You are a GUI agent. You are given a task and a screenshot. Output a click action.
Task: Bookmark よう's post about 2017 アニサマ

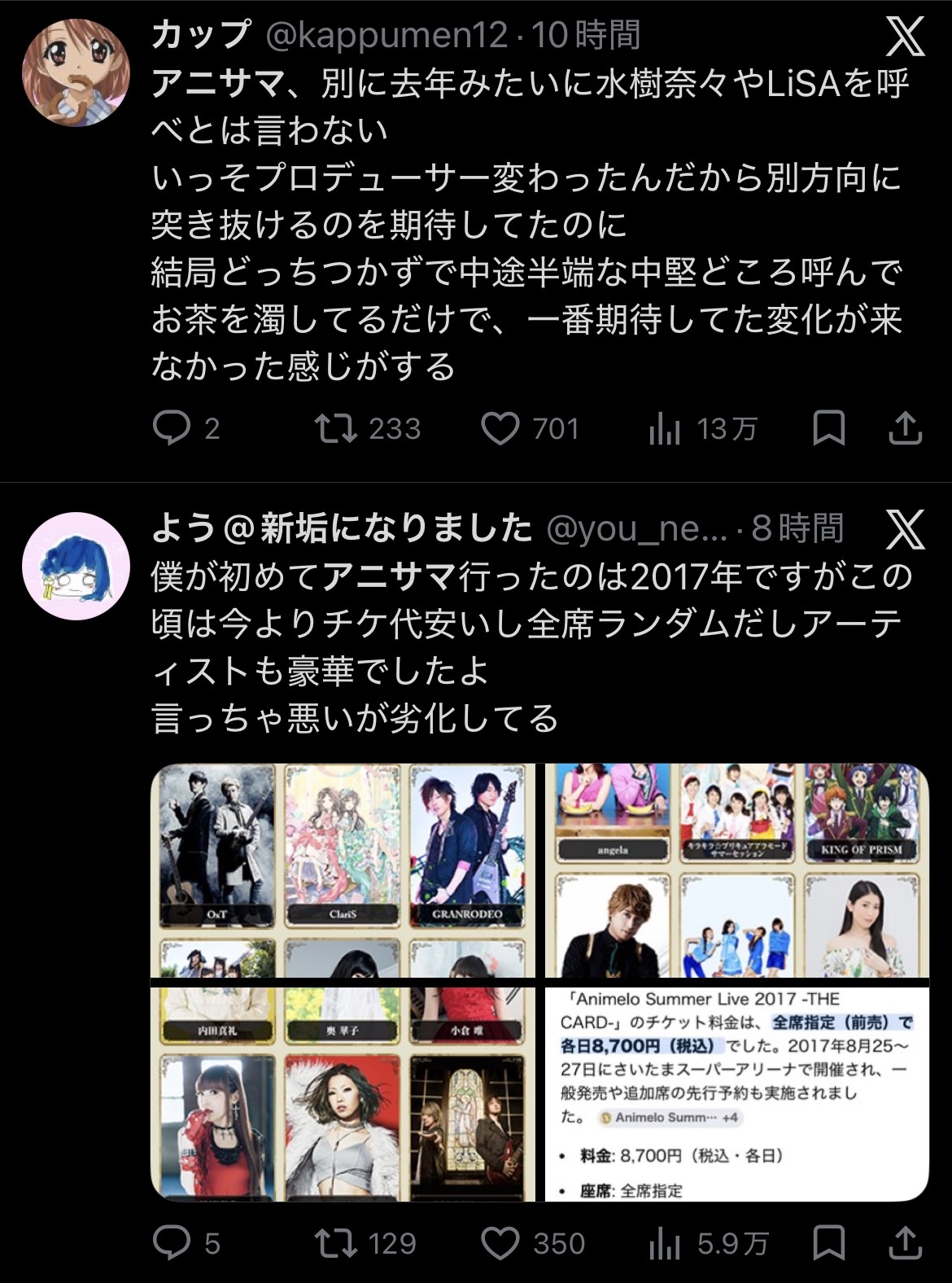pyautogui.click(x=828, y=1243)
